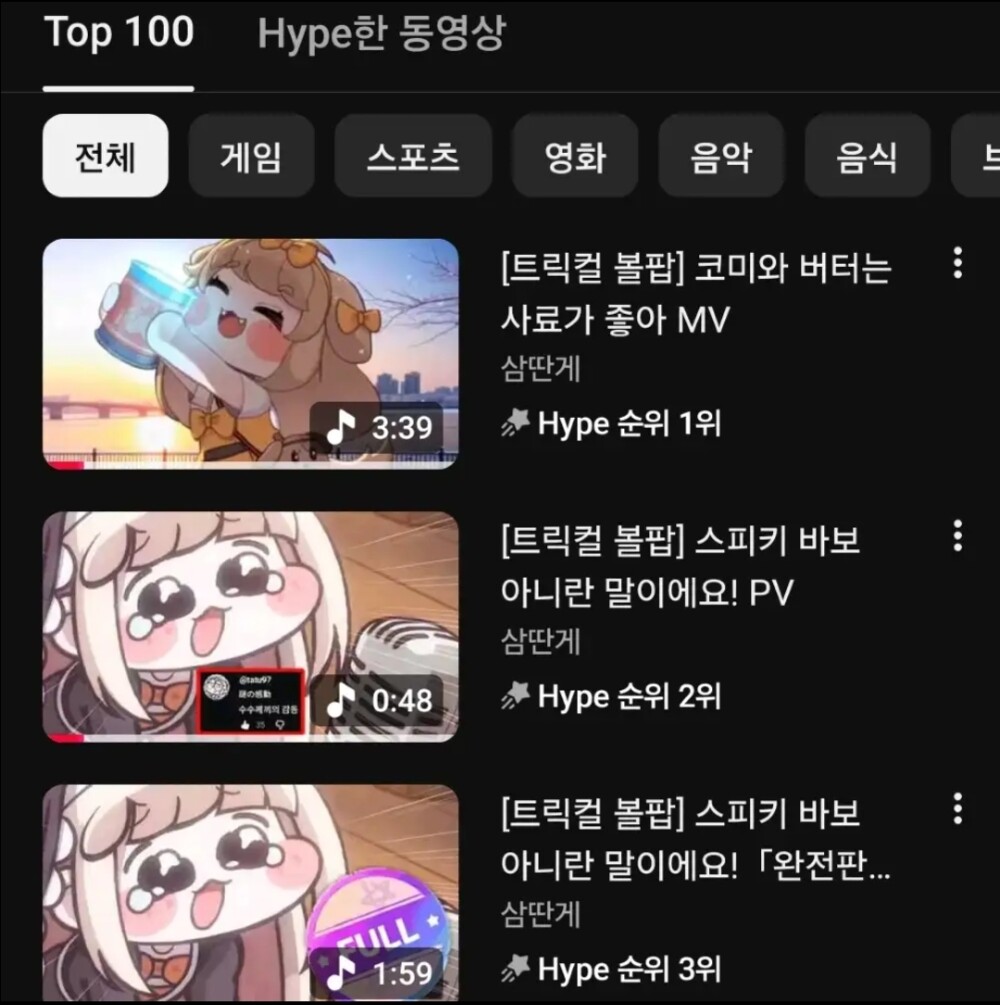Open more options for Hype 순위 2위 video
This screenshot has height=1005, width=1000.
click(x=958, y=536)
